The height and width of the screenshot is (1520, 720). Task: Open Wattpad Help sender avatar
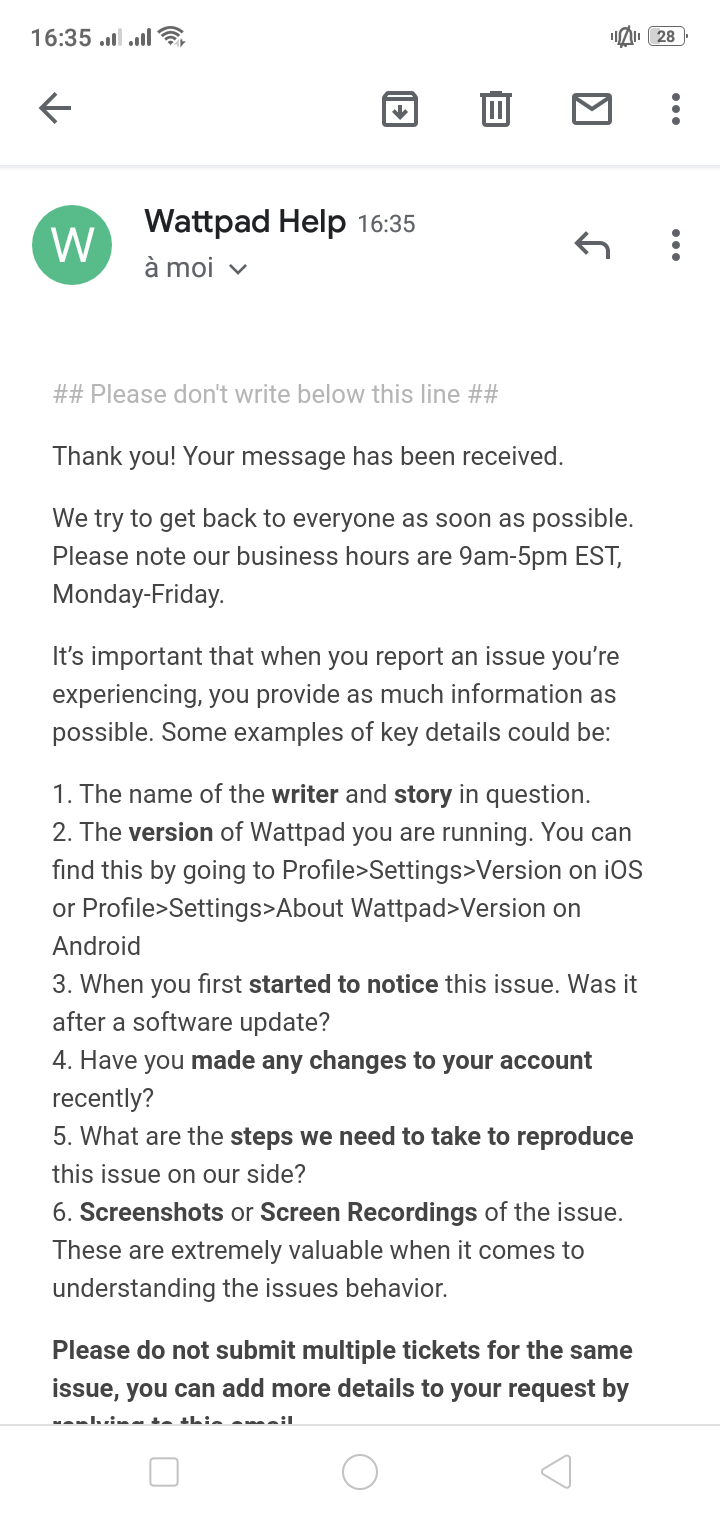(x=72, y=245)
